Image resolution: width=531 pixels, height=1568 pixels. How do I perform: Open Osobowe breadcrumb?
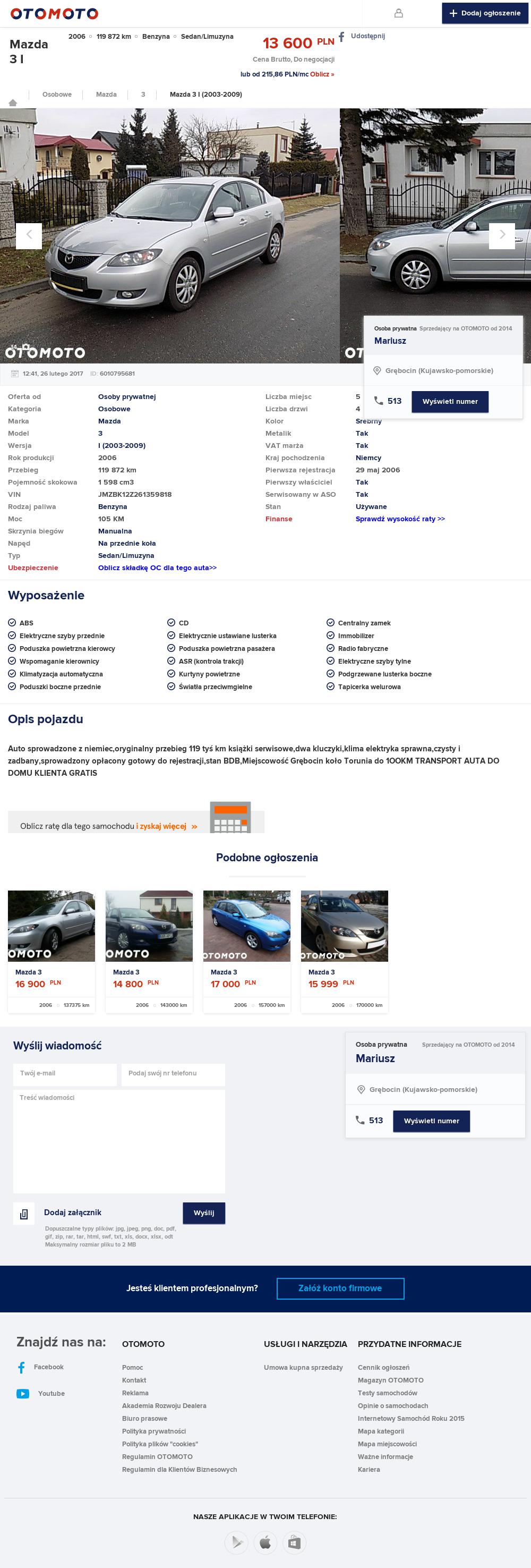click(57, 95)
